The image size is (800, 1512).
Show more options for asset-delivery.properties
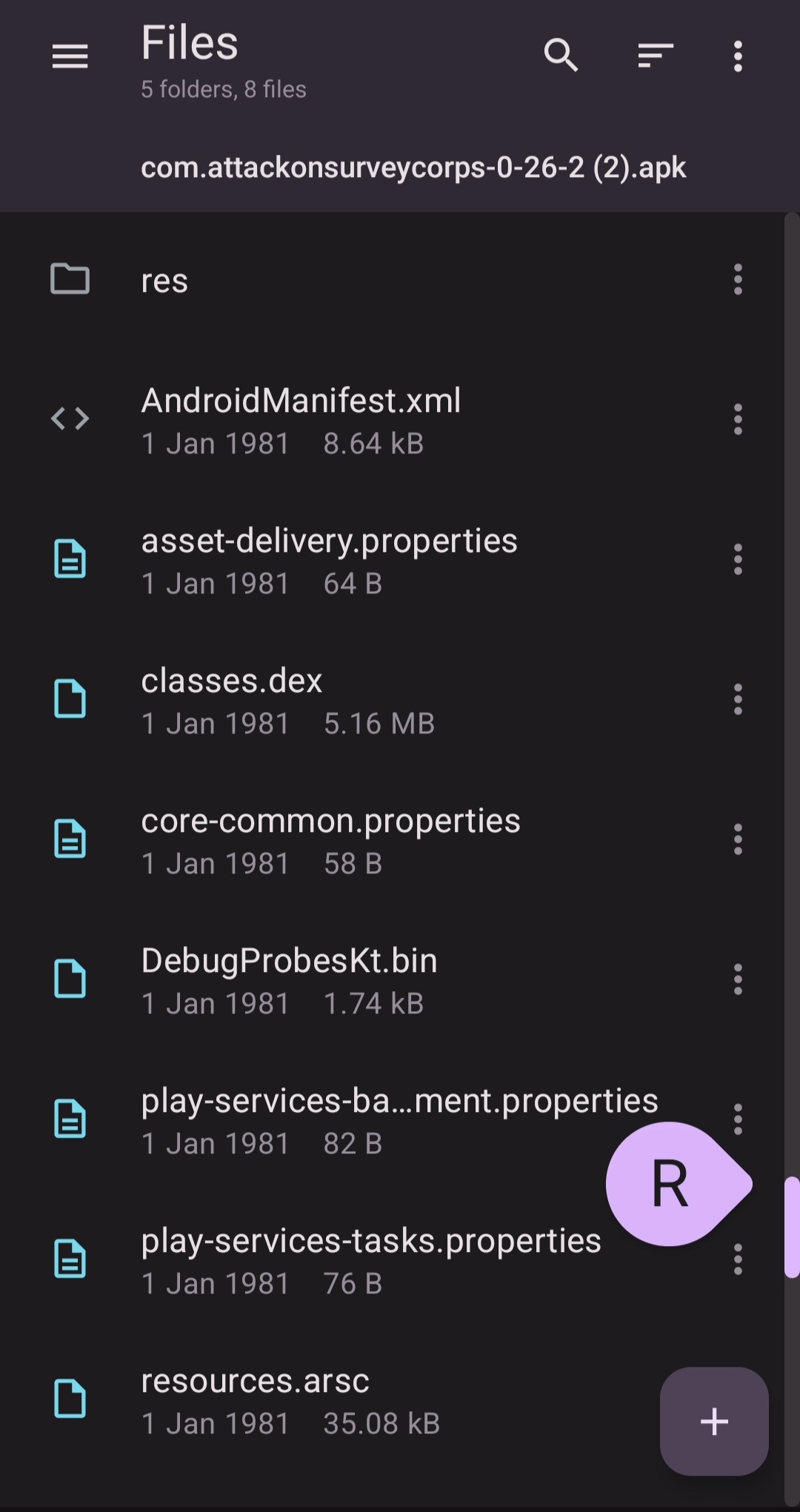738,559
